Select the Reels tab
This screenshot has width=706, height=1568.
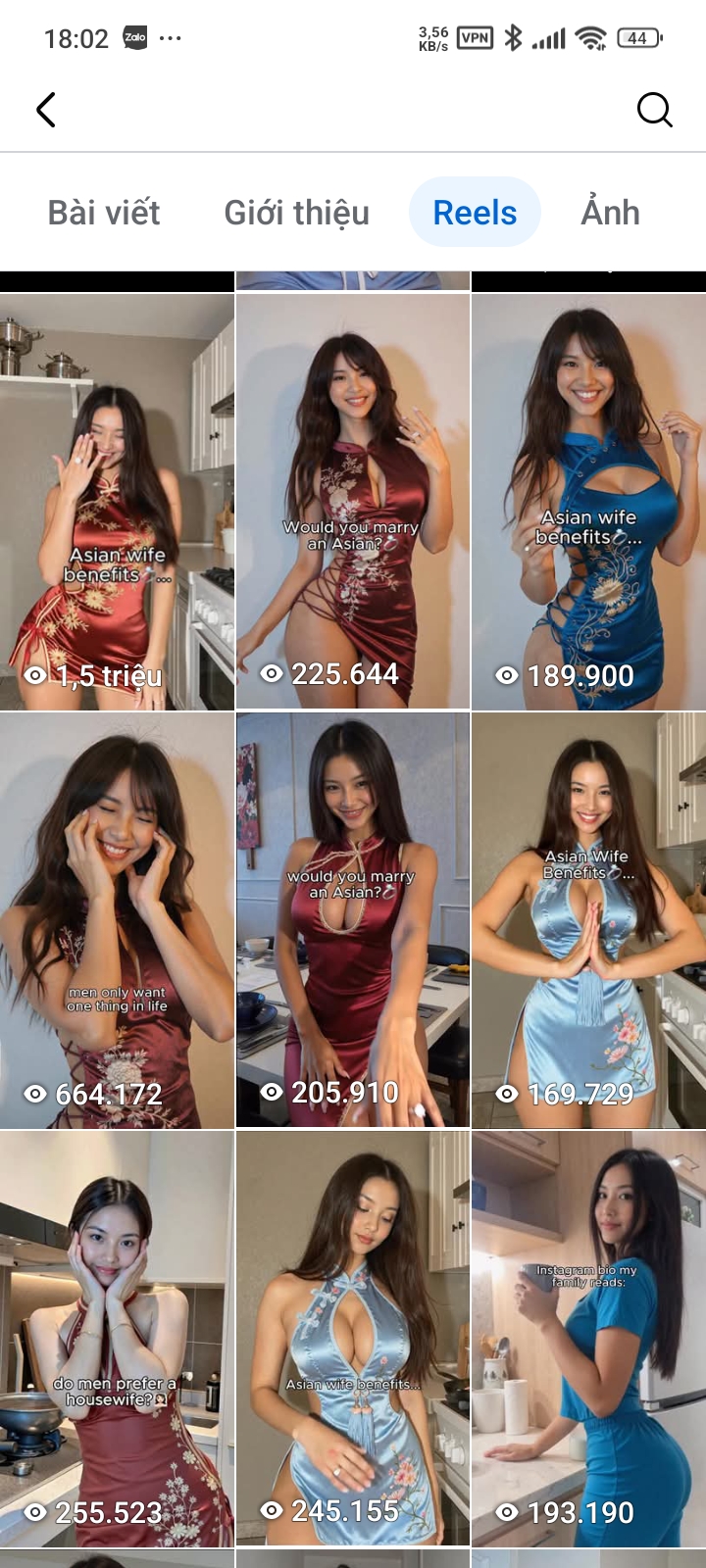(475, 213)
